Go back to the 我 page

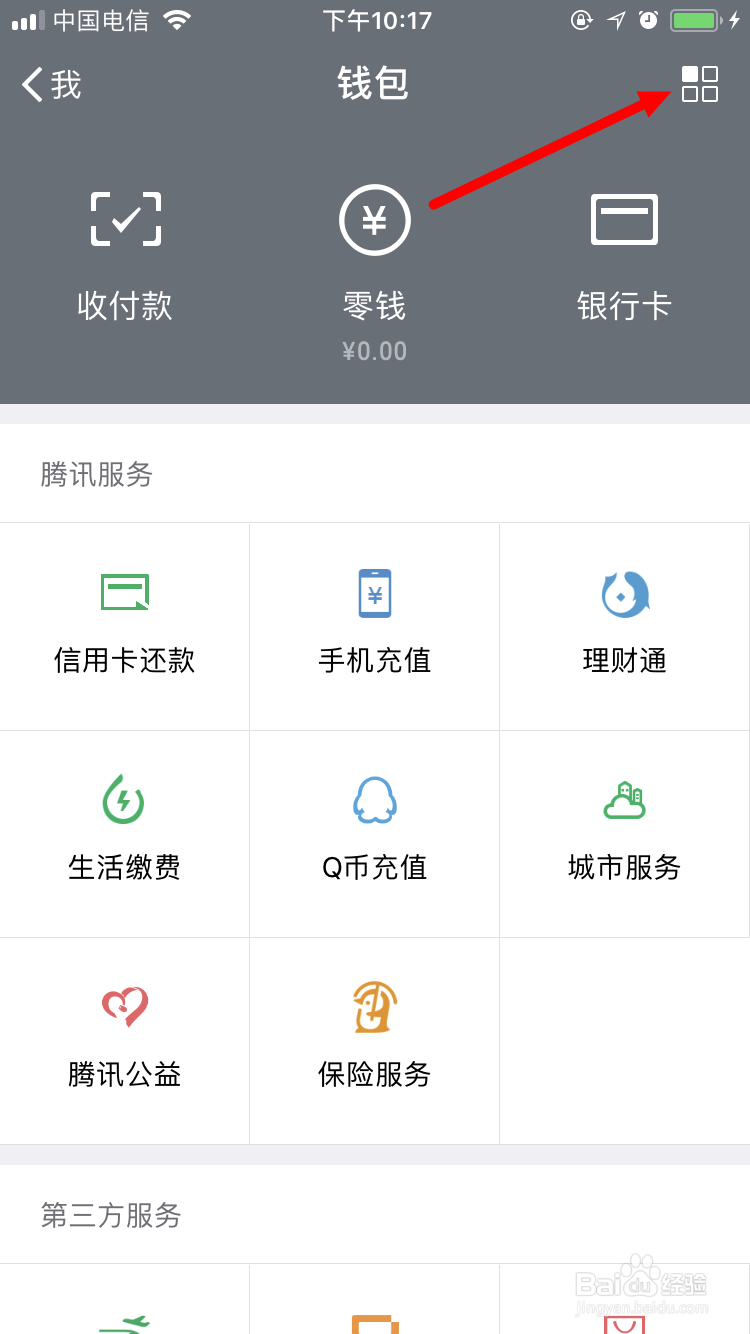click(x=52, y=85)
